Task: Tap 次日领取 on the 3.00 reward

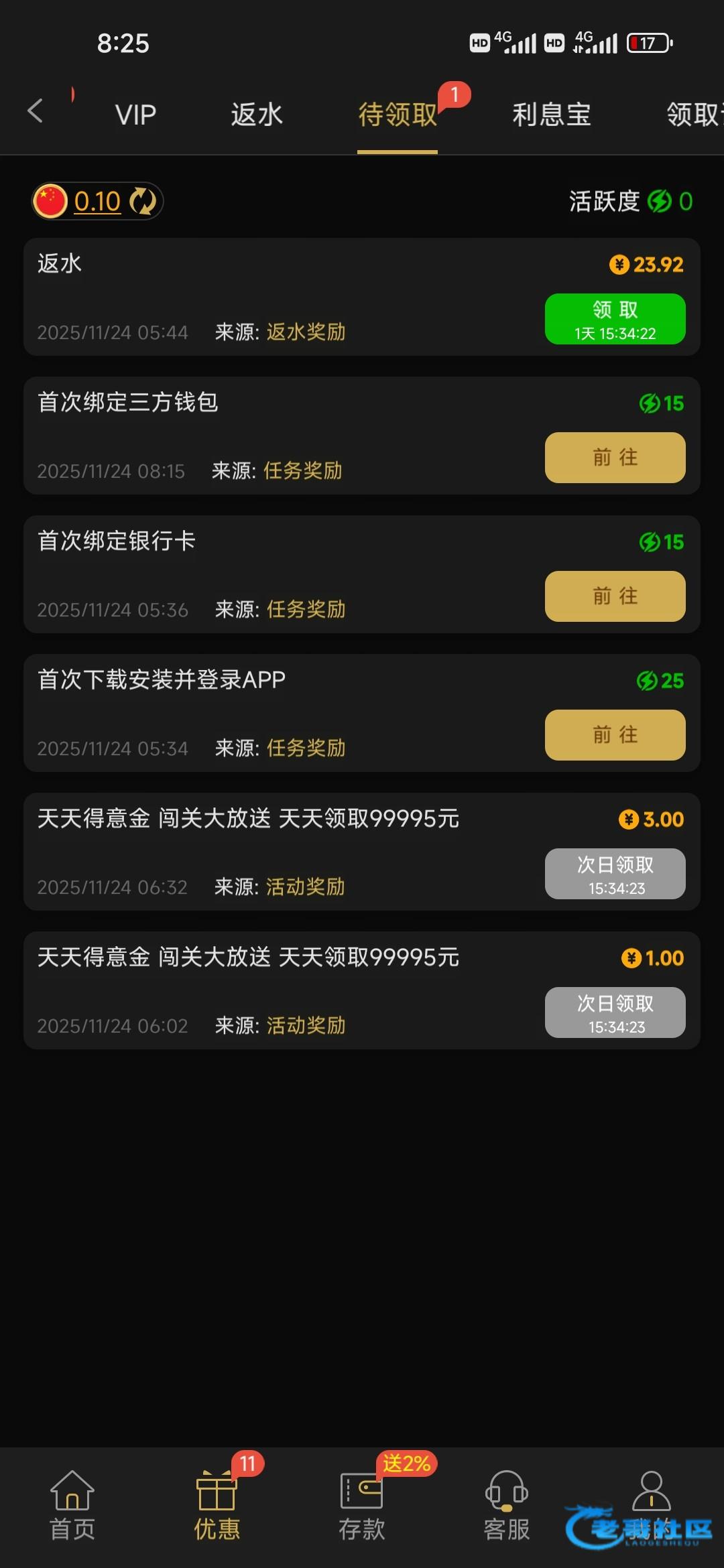Action: [x=615, y=874]
